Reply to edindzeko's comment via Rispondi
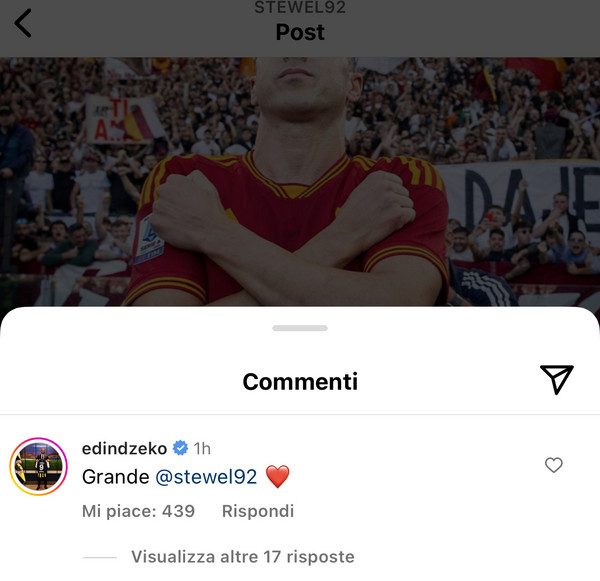 coord(258,511)
